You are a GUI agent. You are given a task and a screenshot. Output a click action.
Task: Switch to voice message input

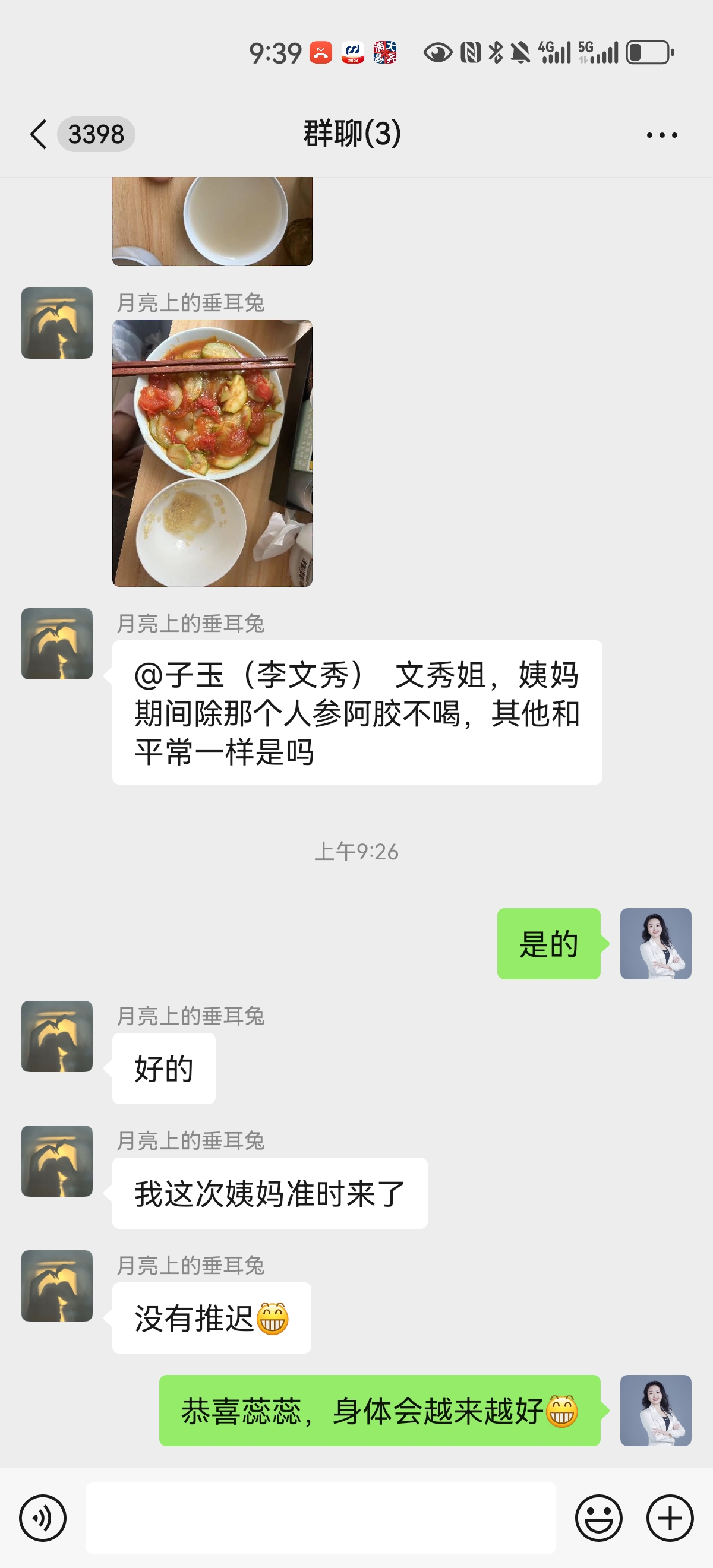(43, 1518)
